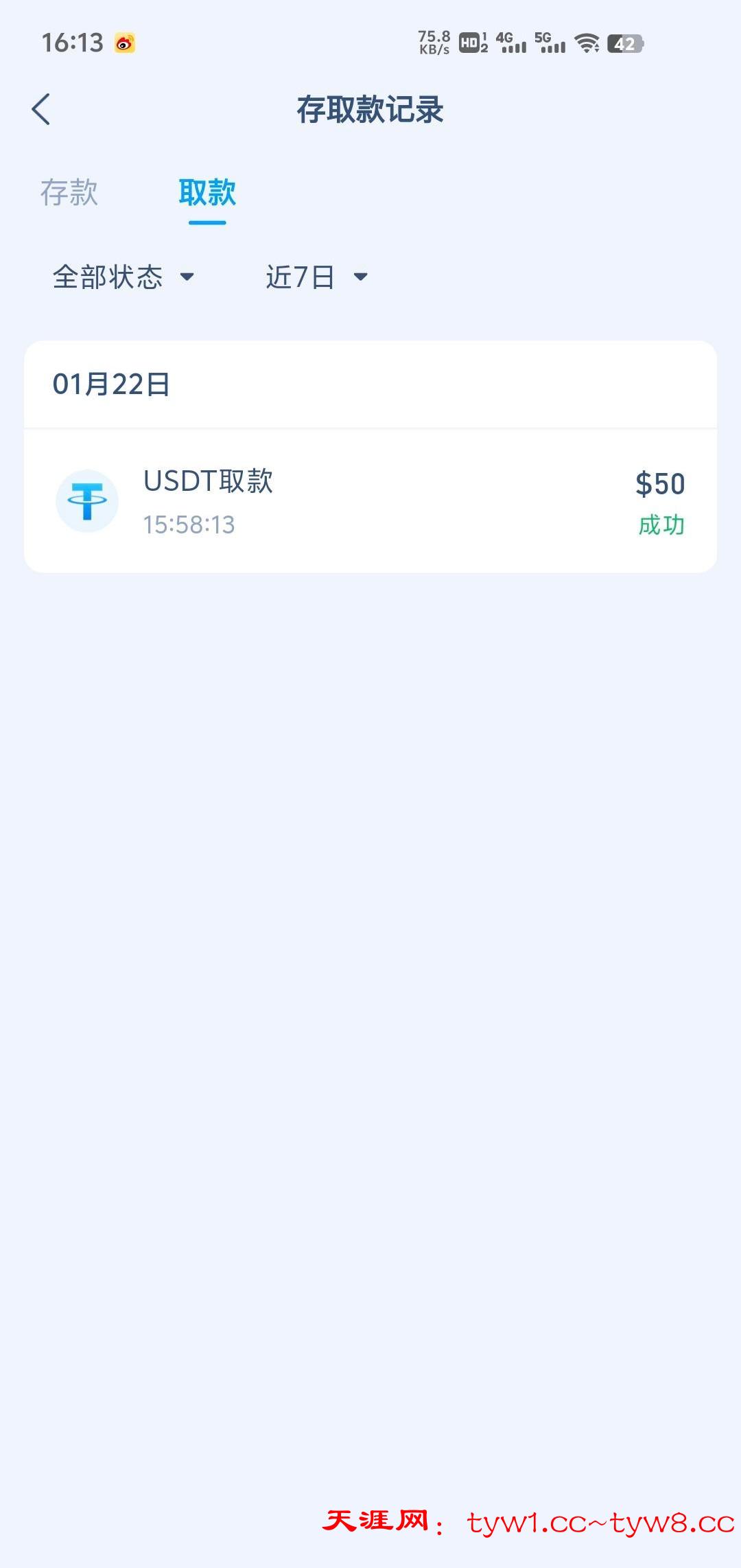Select the 取款 tab

click(207, 193)
